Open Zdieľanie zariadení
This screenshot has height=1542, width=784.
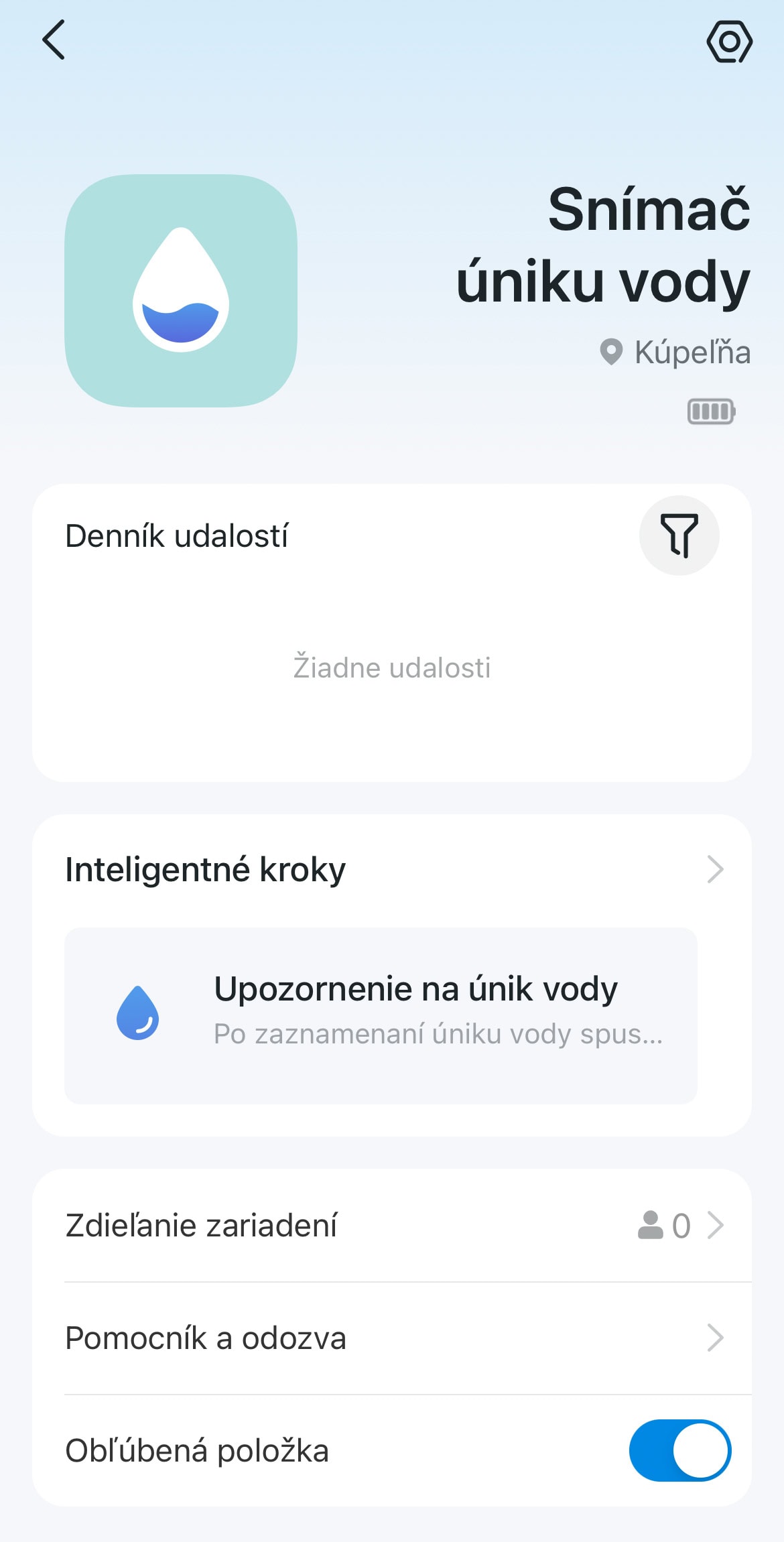392,1226
